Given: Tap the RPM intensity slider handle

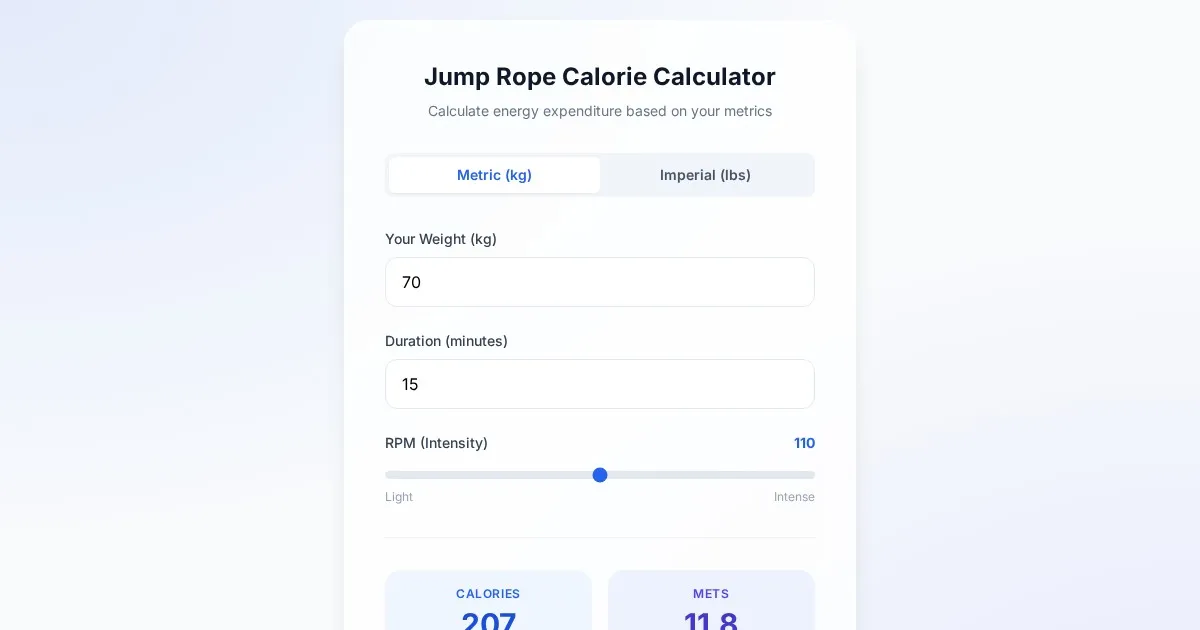Looking at the screenshot, I should (x=600, y=475).
